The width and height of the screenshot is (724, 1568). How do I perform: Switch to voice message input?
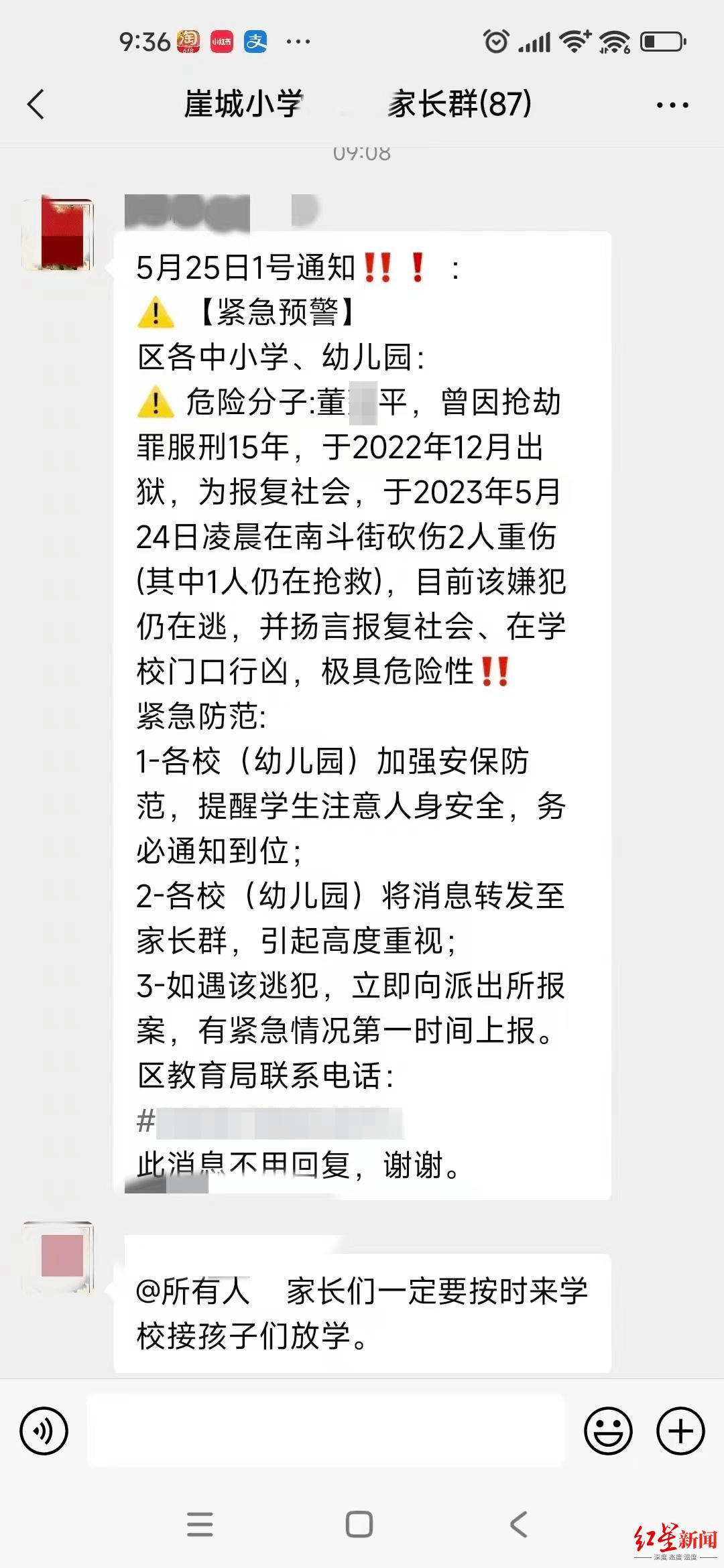(44, 1431)
